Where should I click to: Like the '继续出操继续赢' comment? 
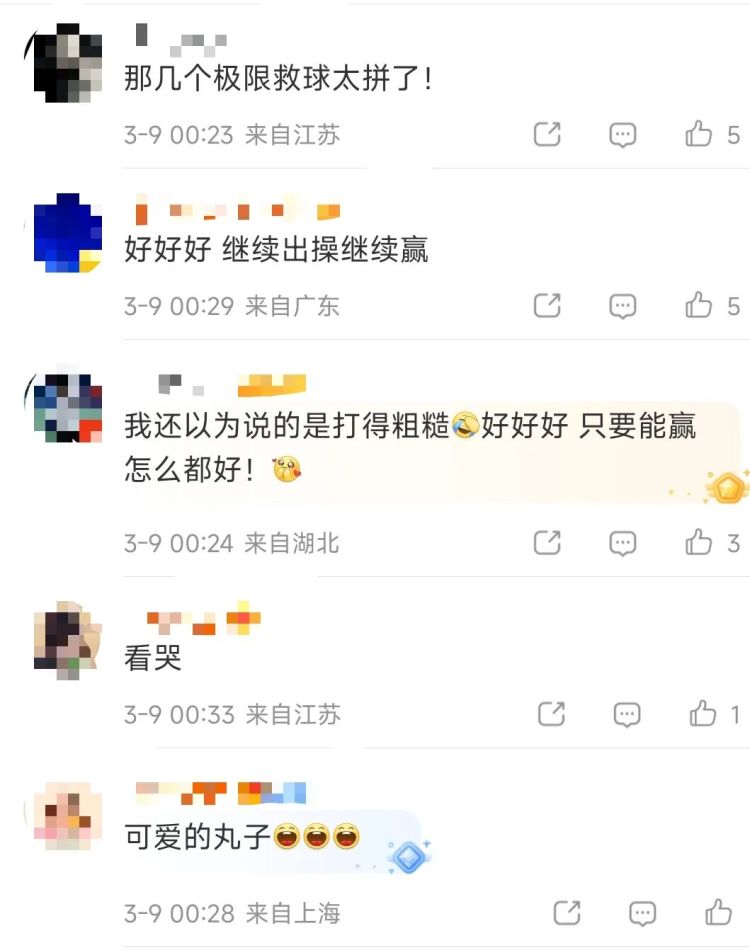click(699, 305)
